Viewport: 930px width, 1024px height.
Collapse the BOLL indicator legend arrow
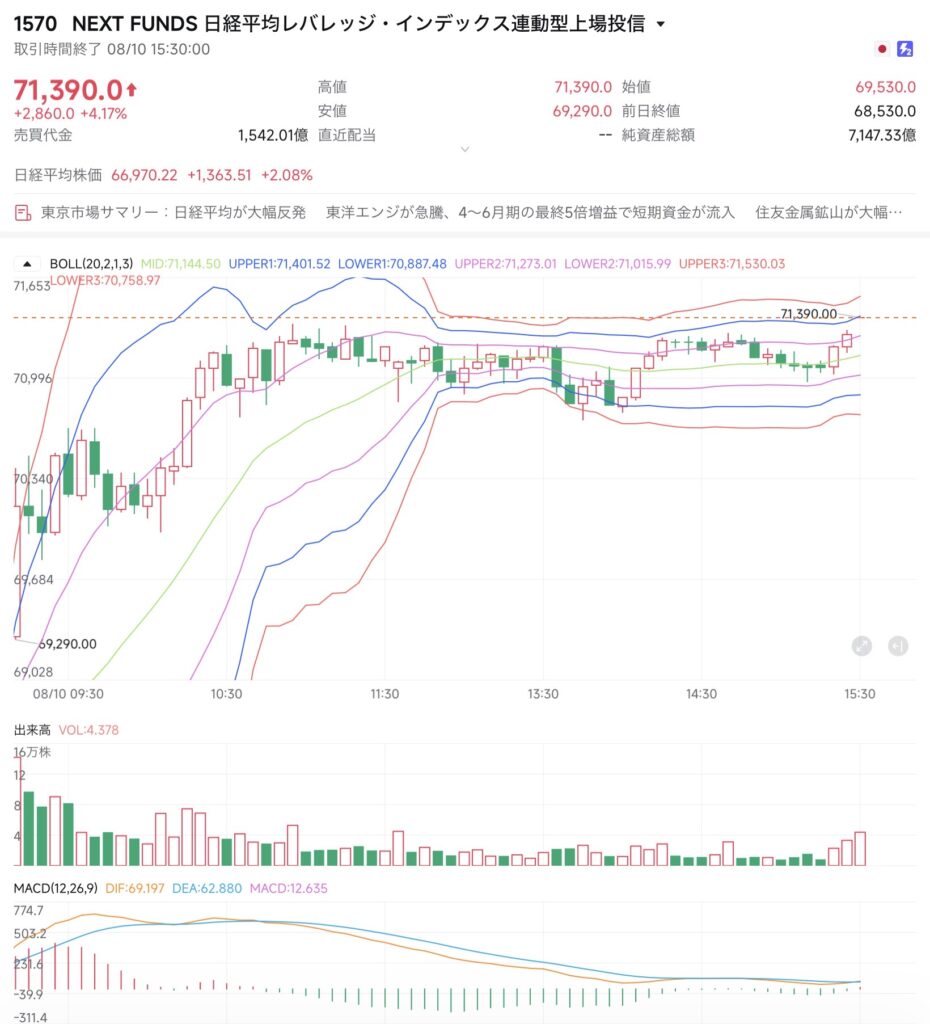pyautogui.click(x=27, y=264)
